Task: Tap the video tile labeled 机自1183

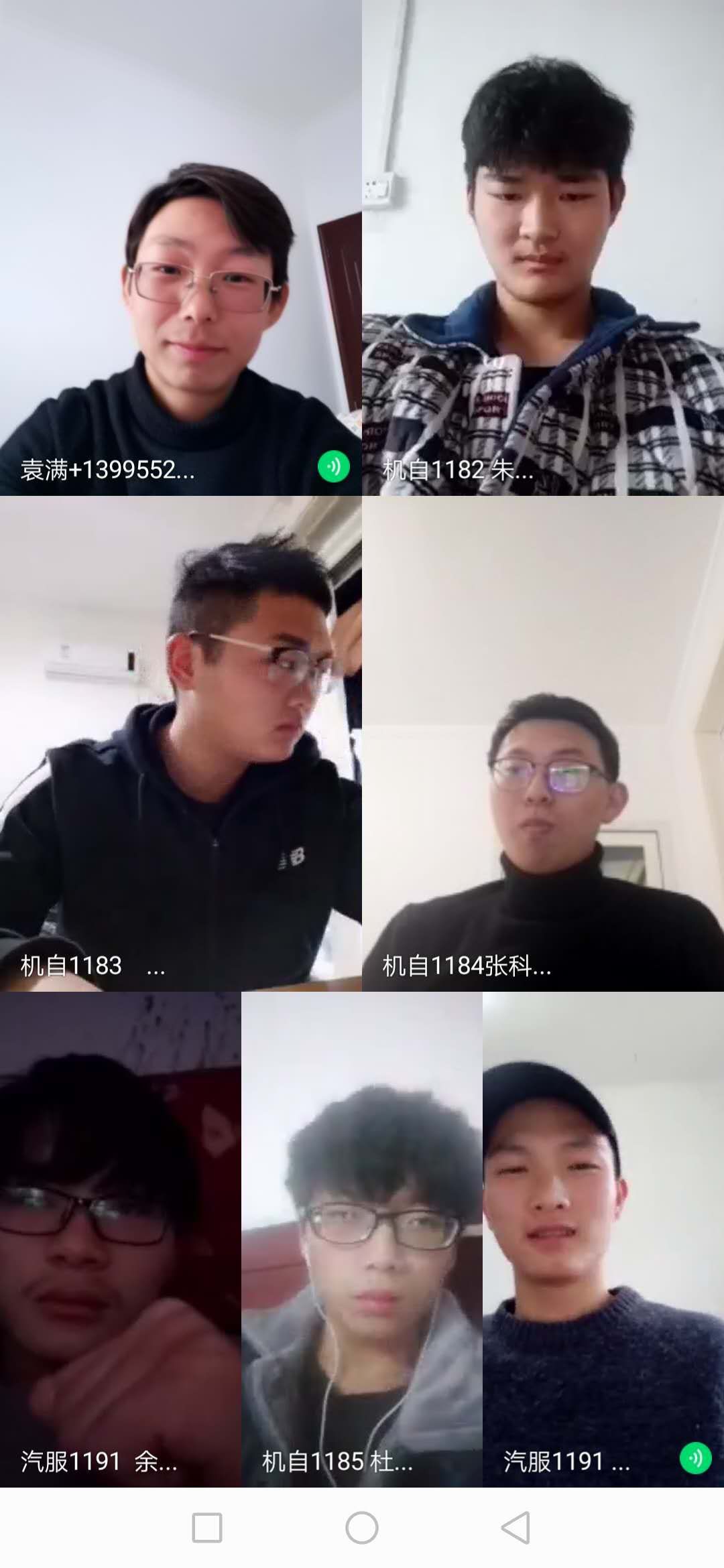Action: [181, 744]
